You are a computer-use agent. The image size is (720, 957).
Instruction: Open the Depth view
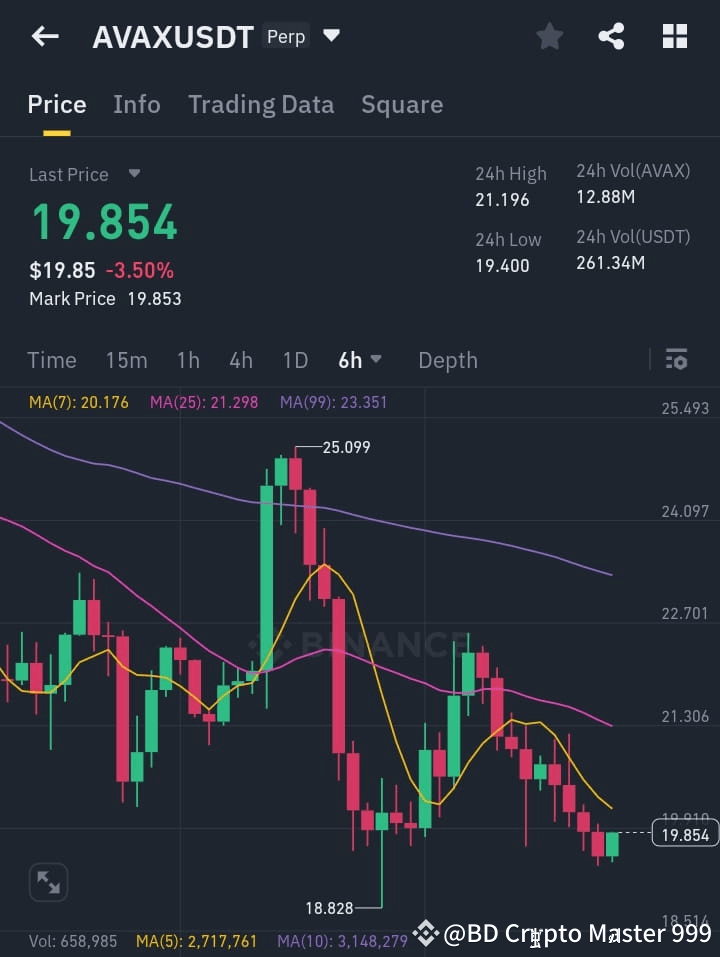[x=447, y=360]
